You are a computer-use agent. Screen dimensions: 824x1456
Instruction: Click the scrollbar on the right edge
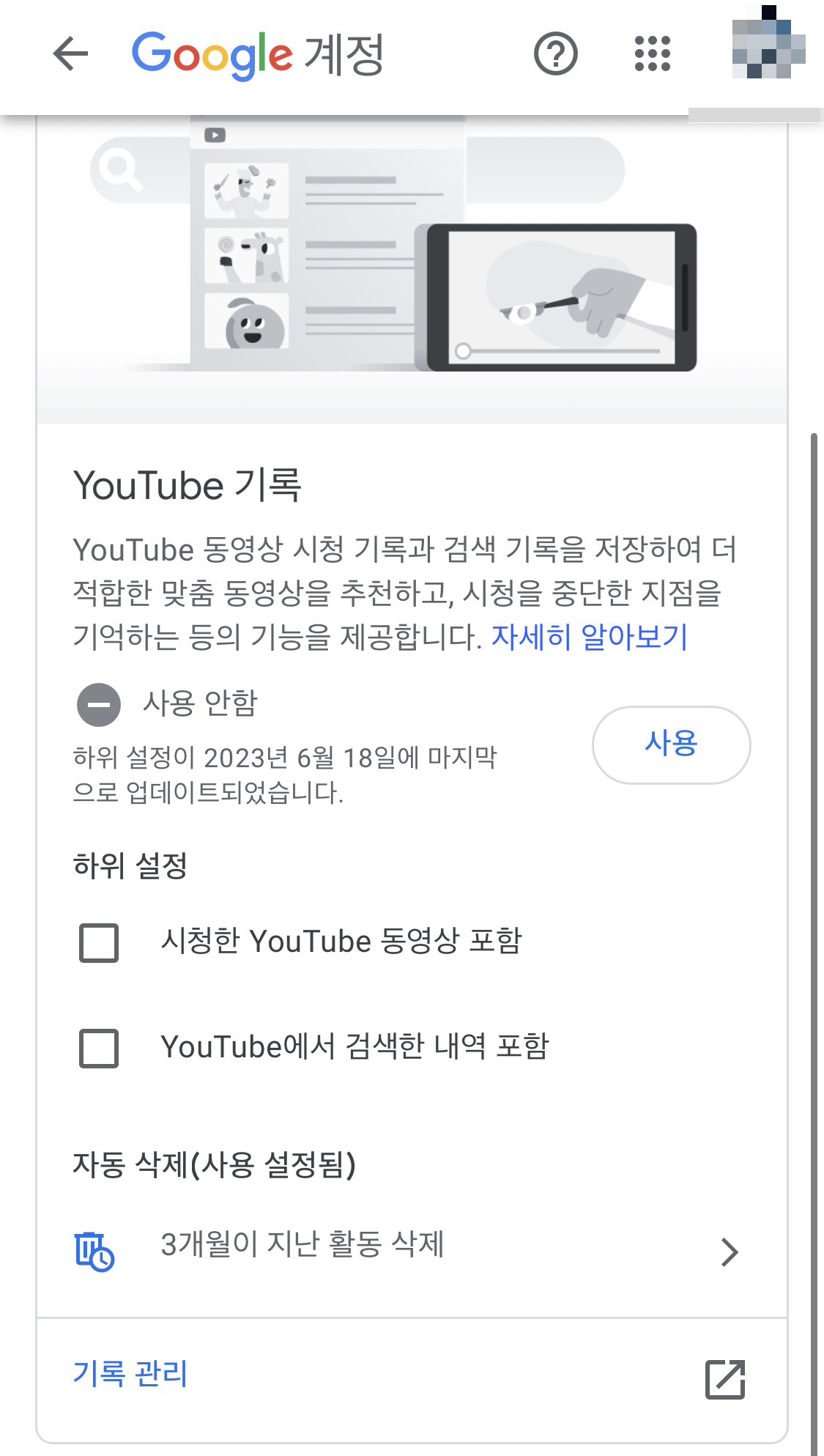tap(815, 879)
